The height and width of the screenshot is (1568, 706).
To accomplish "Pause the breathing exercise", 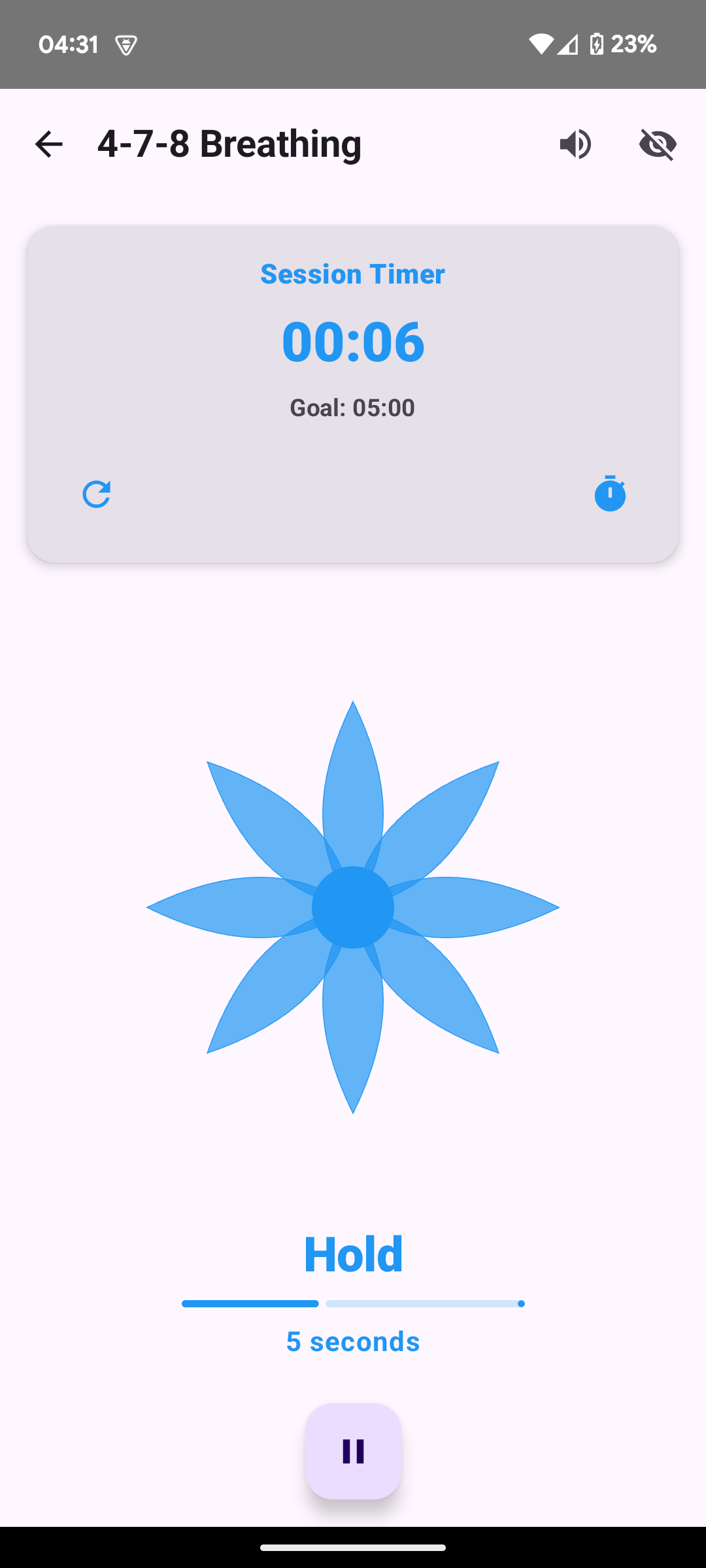I will click(x=352, y=1452).
